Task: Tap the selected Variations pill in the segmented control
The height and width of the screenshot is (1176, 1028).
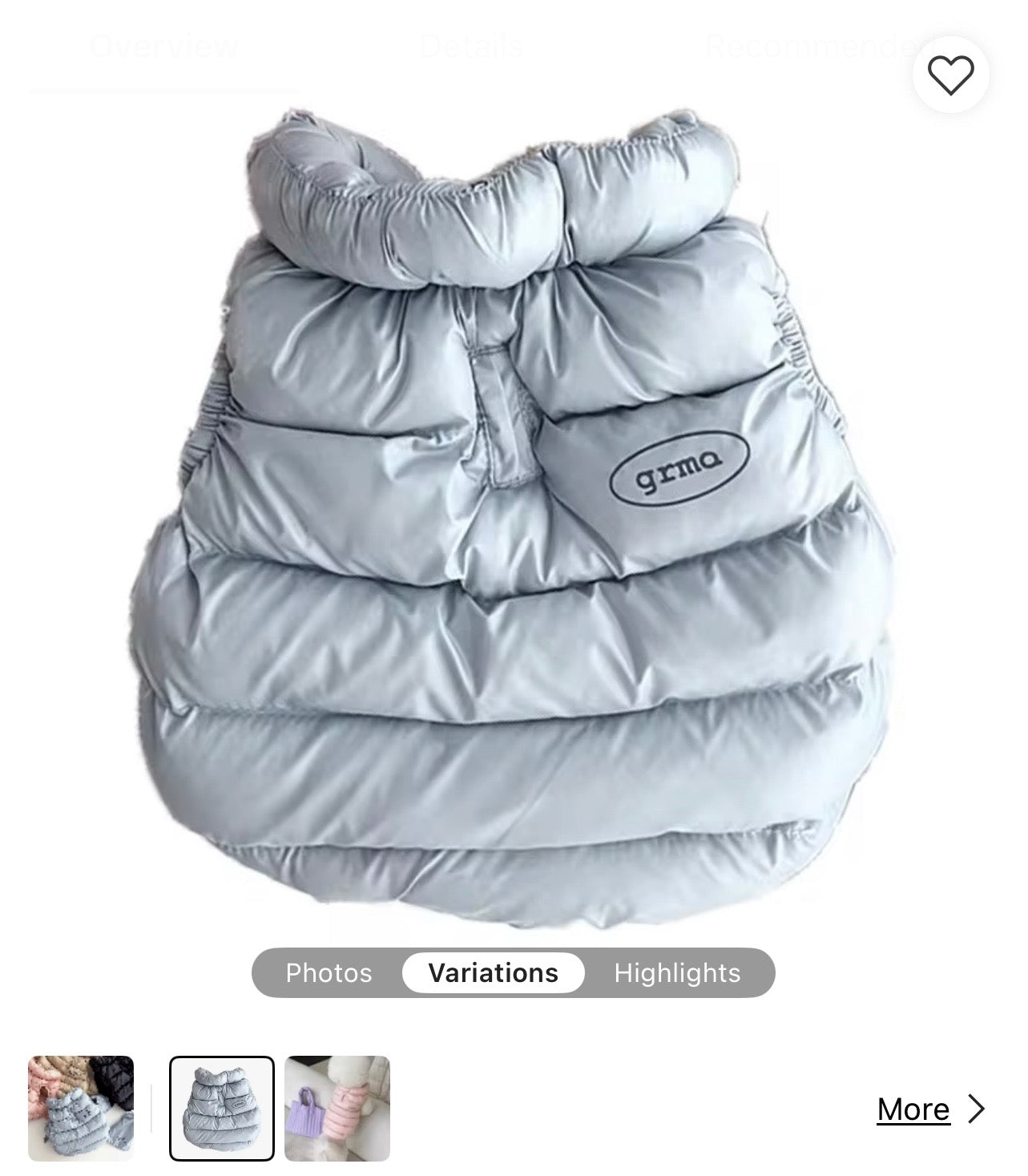Action: click(493, 972)
